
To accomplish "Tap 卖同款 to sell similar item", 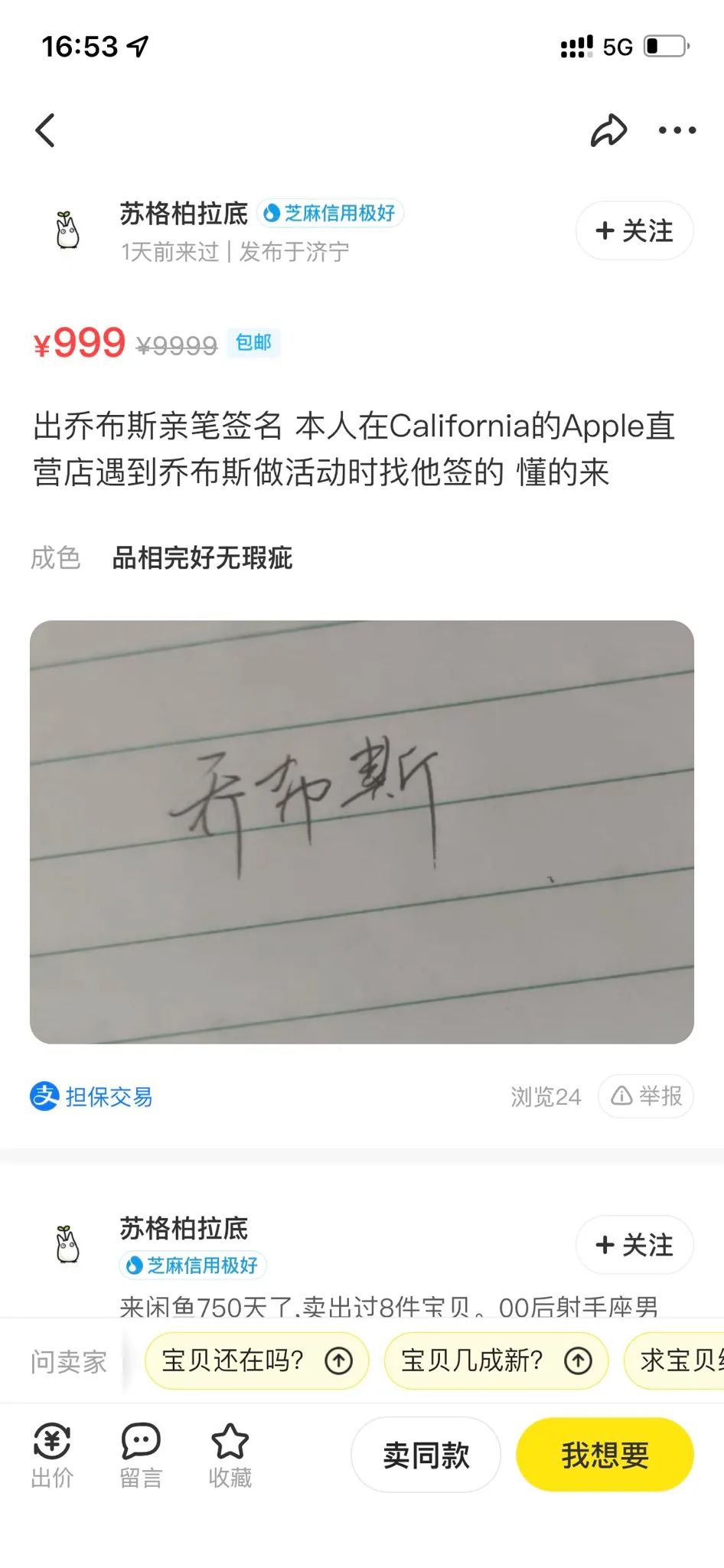I will coord(426,1455).
